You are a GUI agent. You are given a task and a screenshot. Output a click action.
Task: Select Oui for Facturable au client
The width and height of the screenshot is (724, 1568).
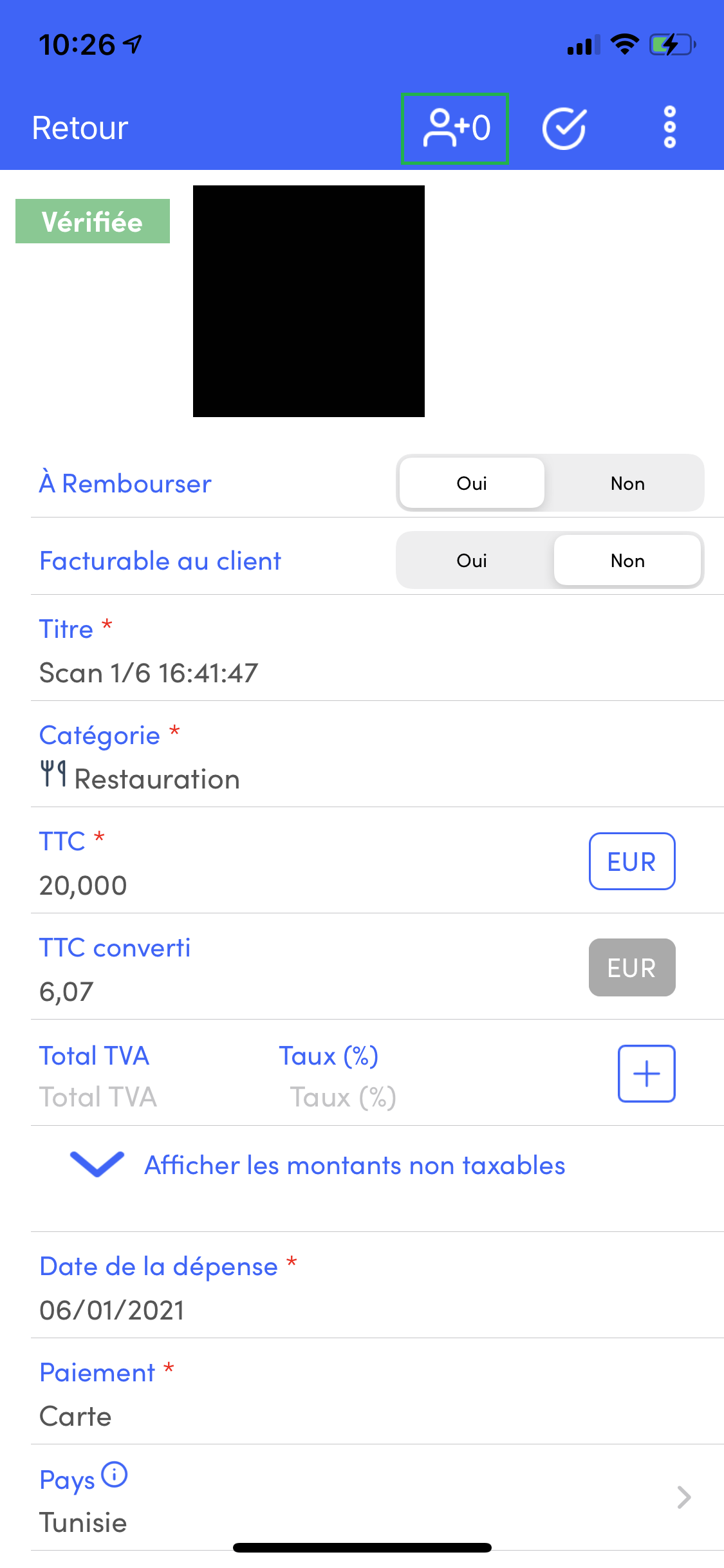(472, 561)
